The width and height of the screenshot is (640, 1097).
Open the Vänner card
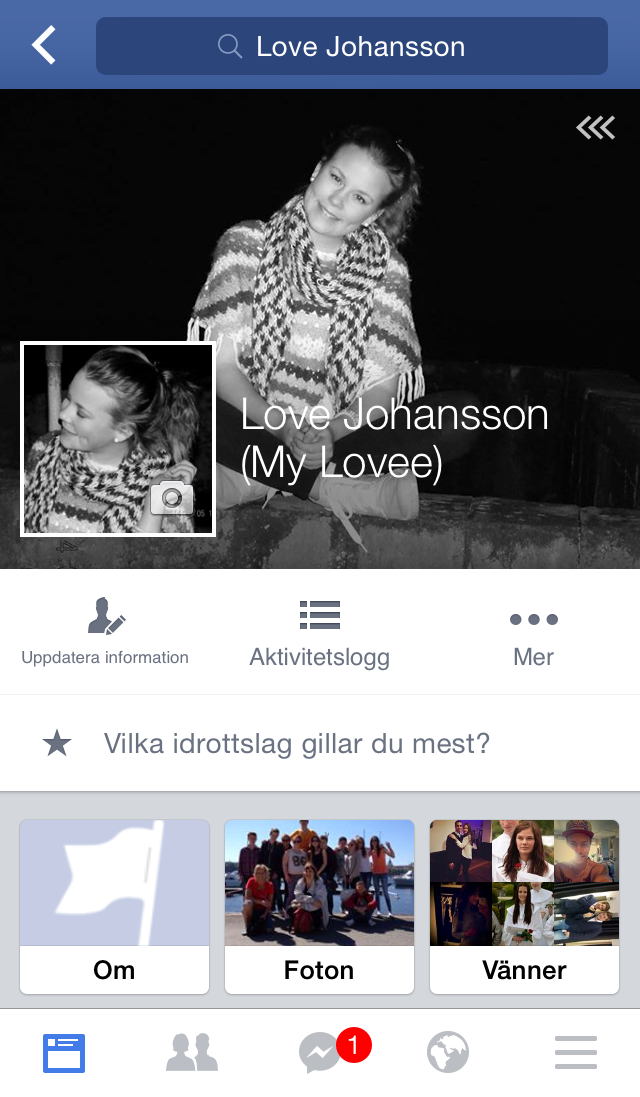[x=524, y=907]
